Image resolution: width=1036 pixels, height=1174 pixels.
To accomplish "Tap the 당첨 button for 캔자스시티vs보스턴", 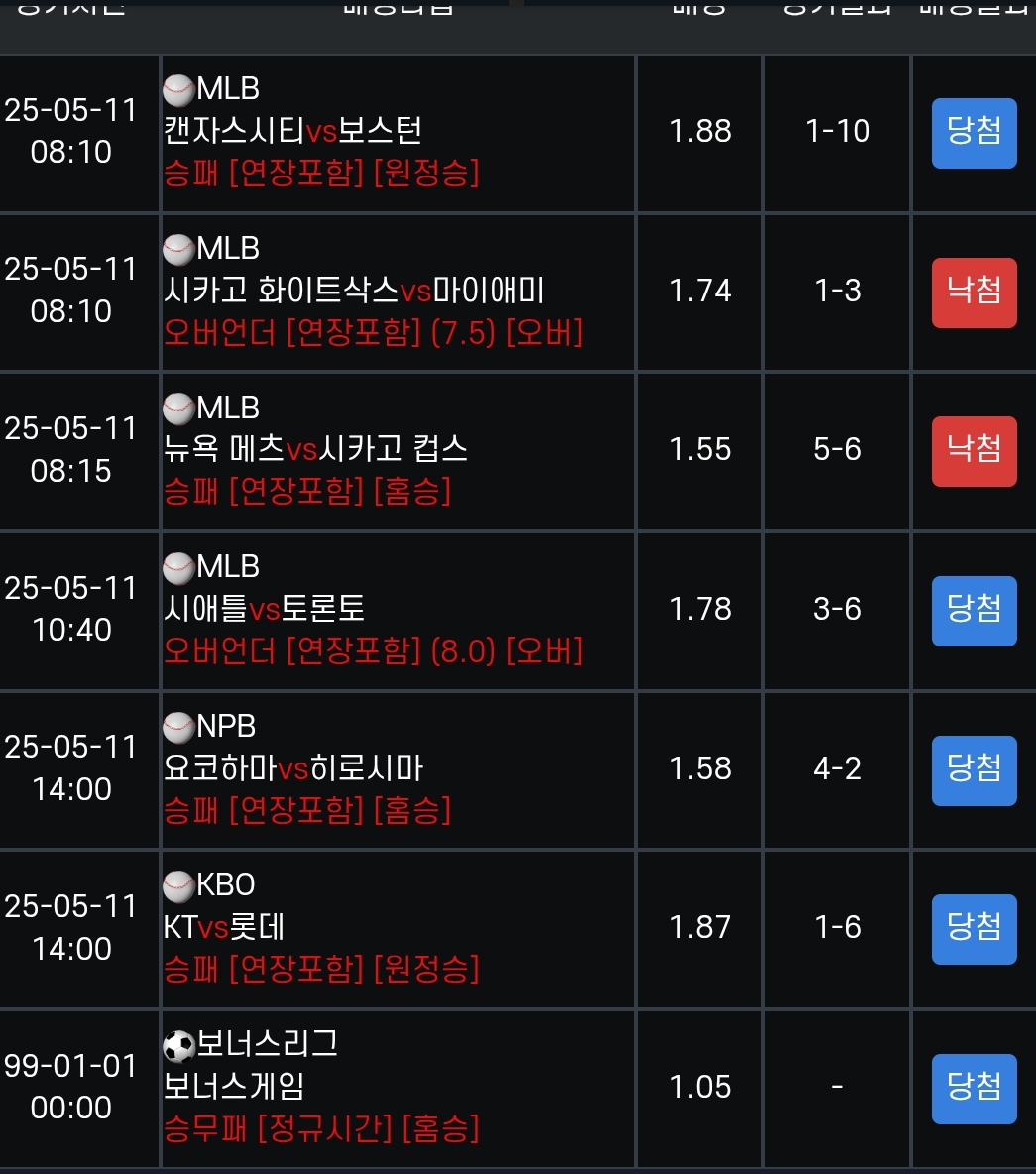I will coord(974,132).
